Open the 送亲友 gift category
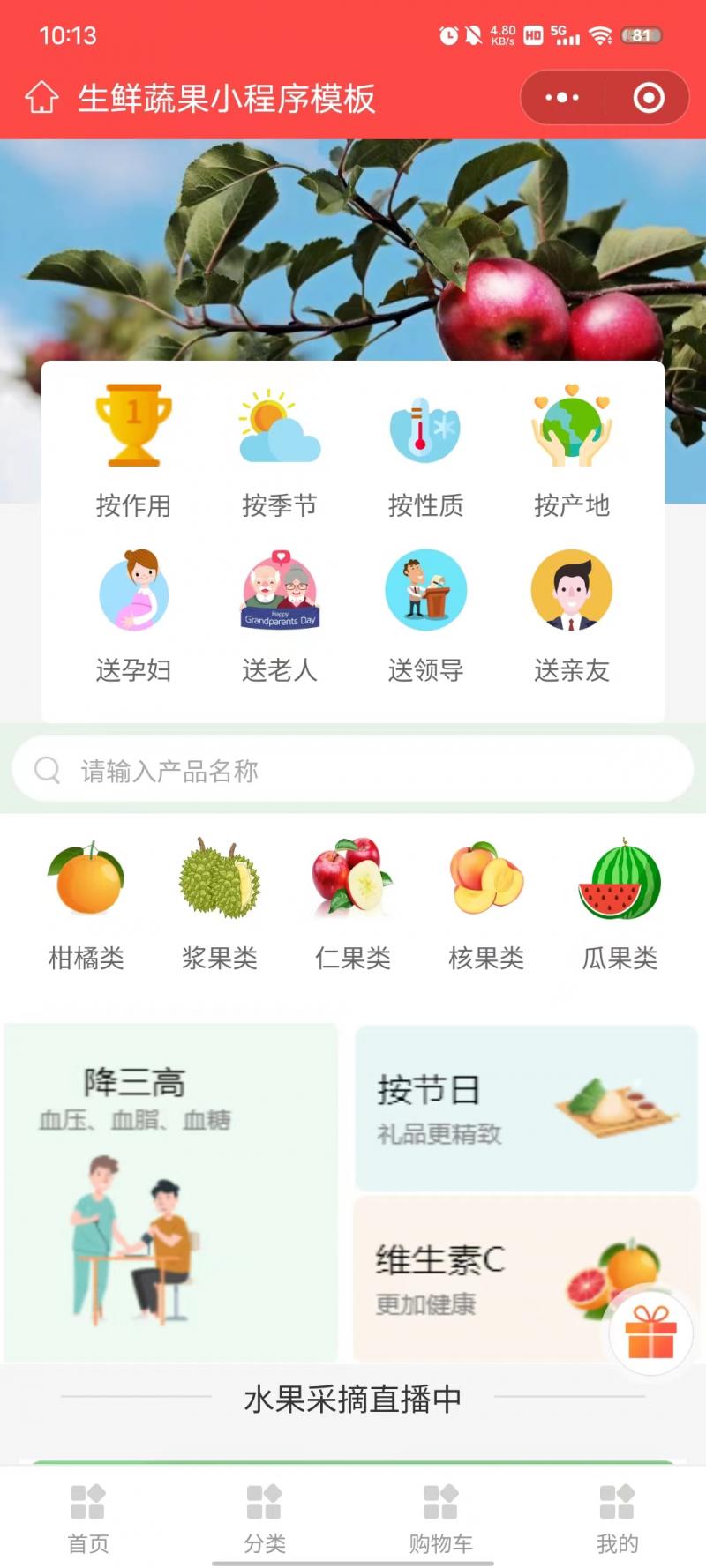The image size is (706, 1568). point(572,613)
